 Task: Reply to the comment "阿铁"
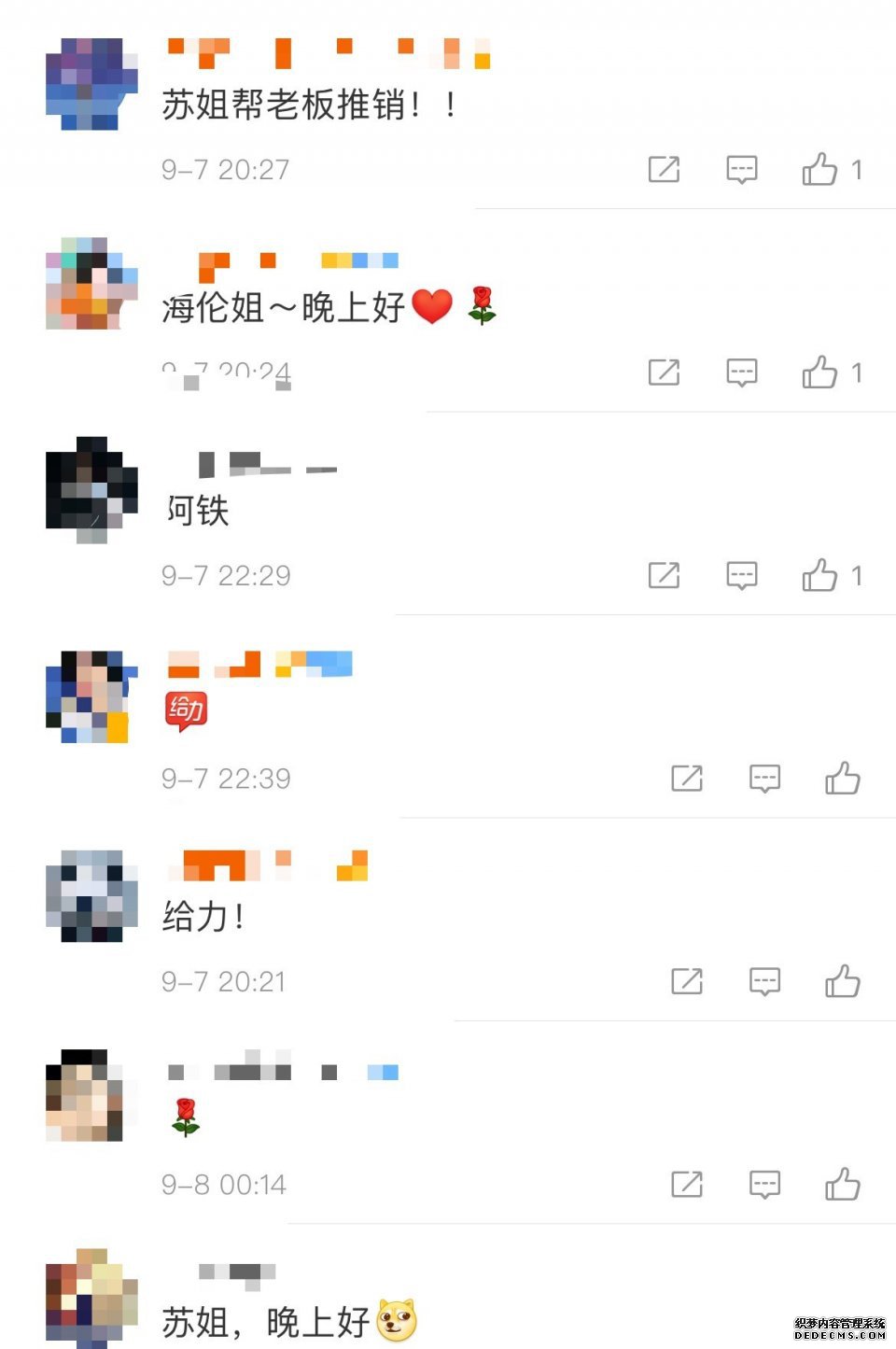click(x=742, y=575)
